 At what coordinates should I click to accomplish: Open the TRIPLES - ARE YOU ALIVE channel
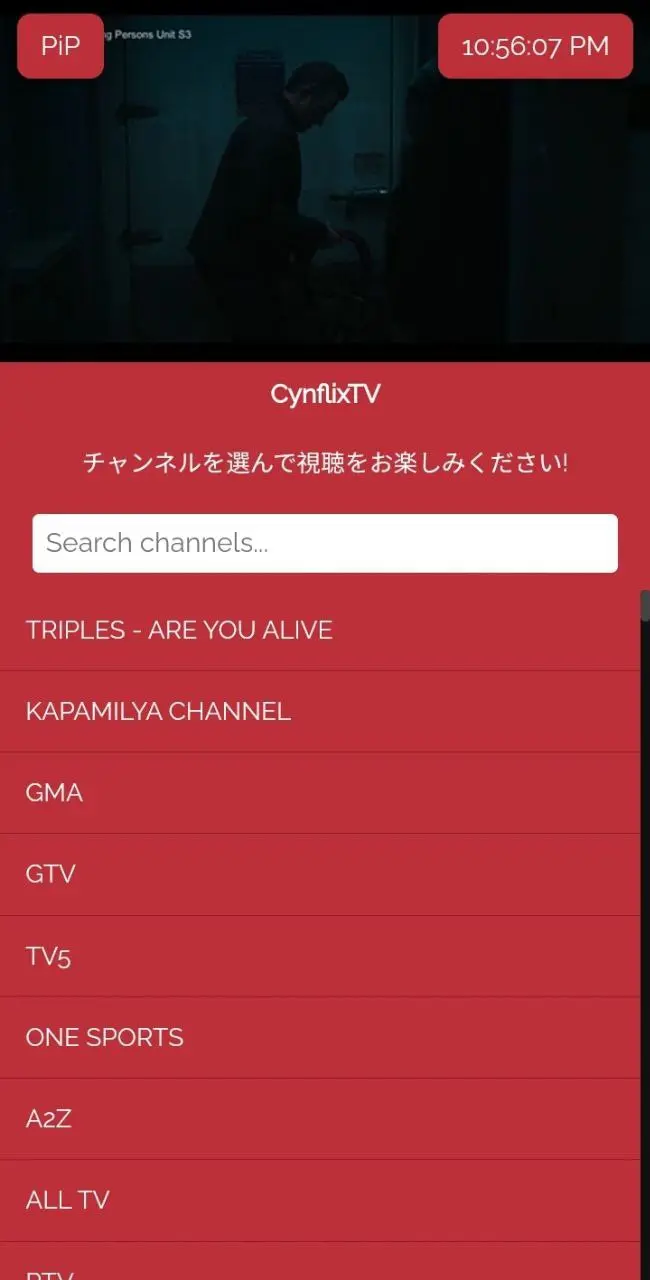pyautogui.click(x=320, y=630)
